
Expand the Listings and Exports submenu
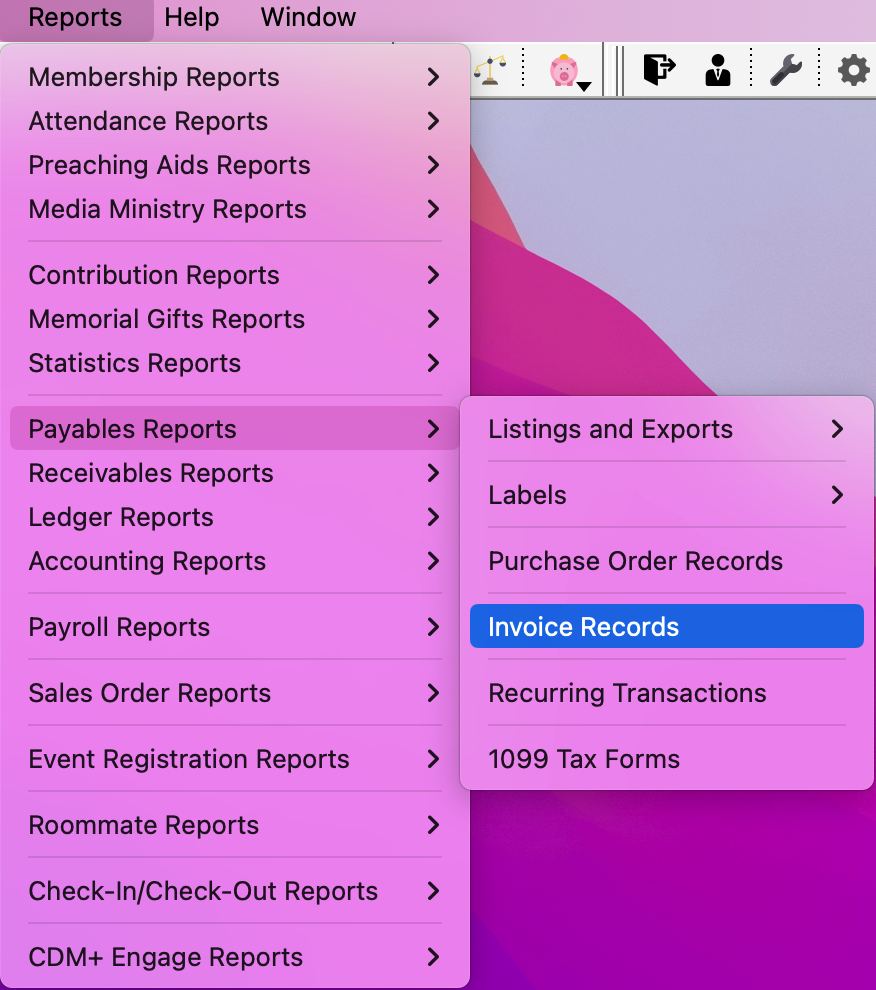coord(839,429)
